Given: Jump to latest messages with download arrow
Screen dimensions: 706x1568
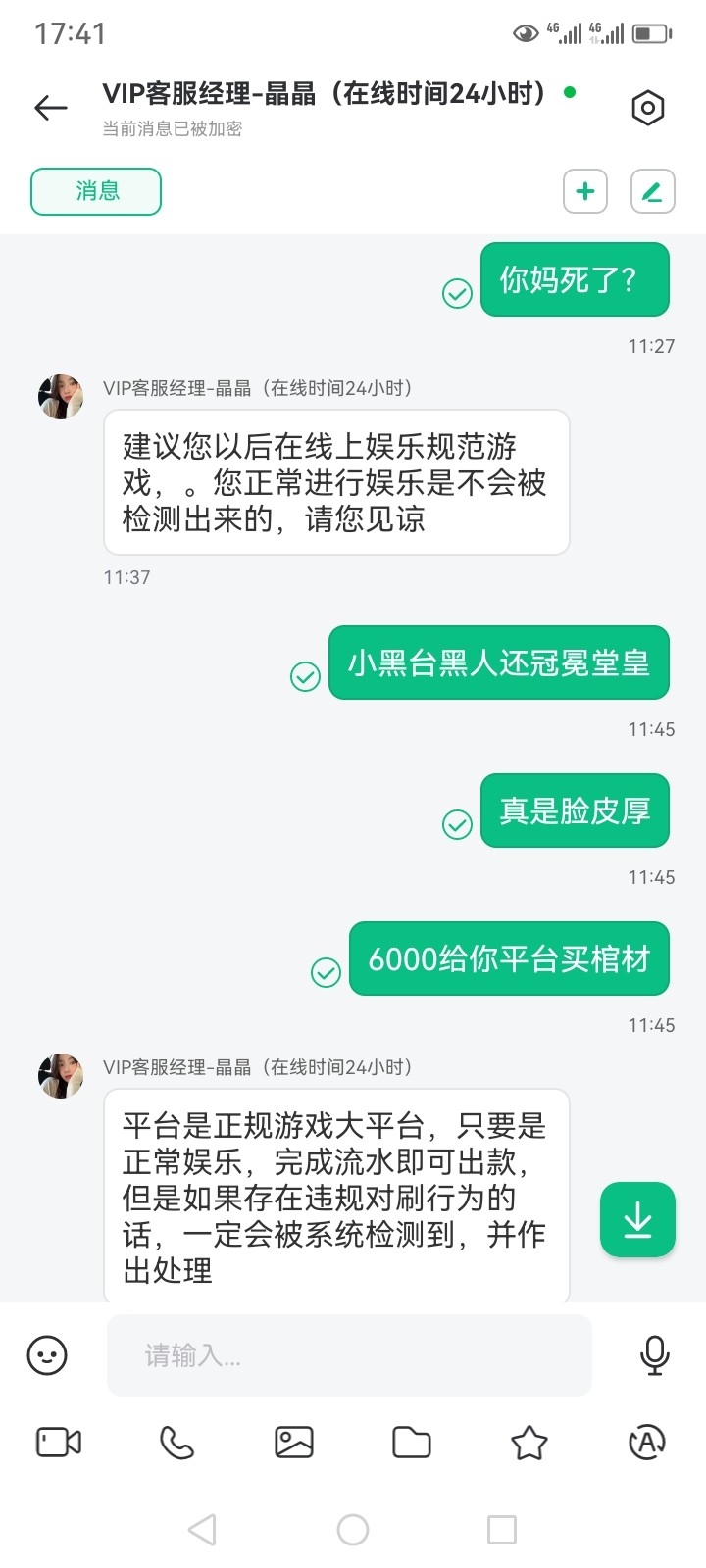Looking at the screenshot, I should pyautogui.click(x=637, y=1220).
